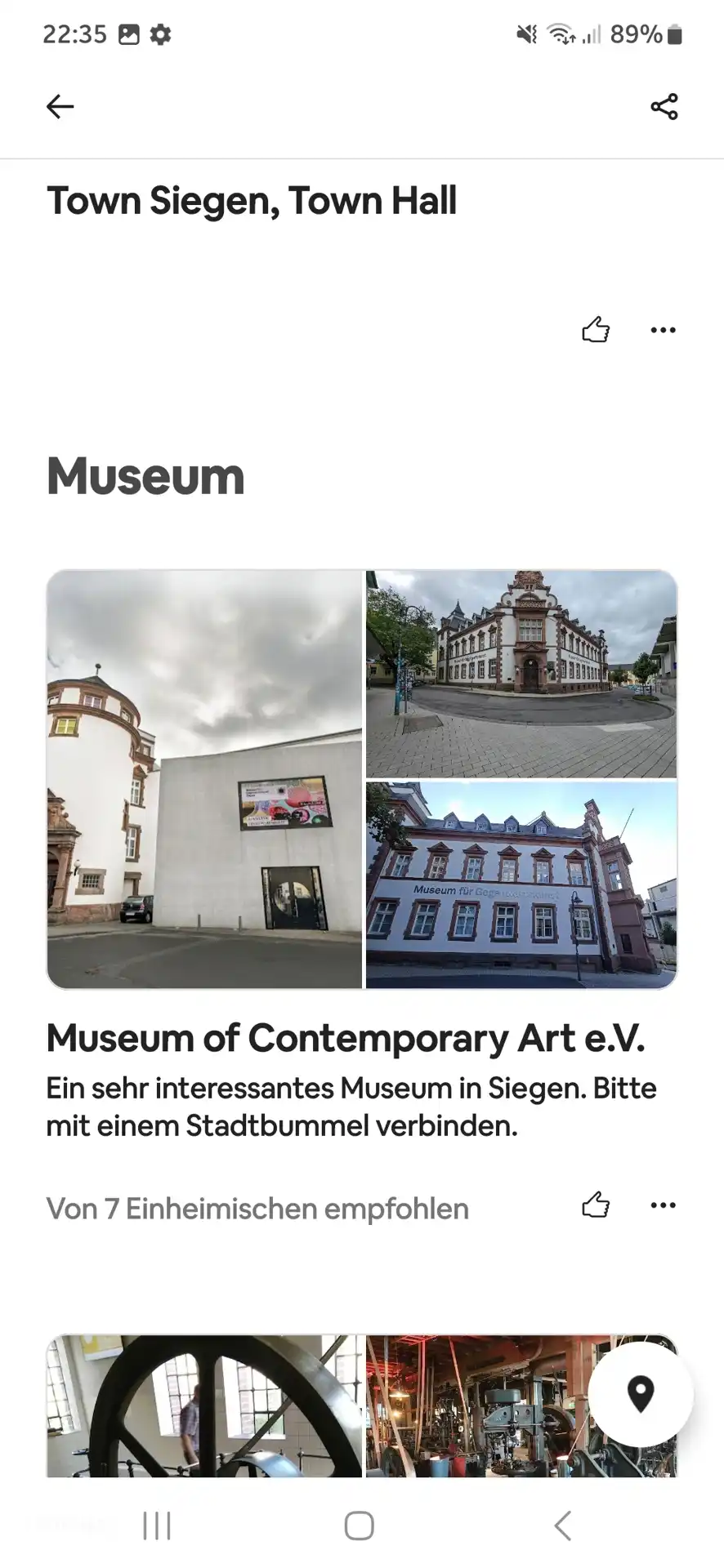Go to the system home screen
Image resolution: width=724 pixels, height=1568 pixels.
pos(360,1526)
